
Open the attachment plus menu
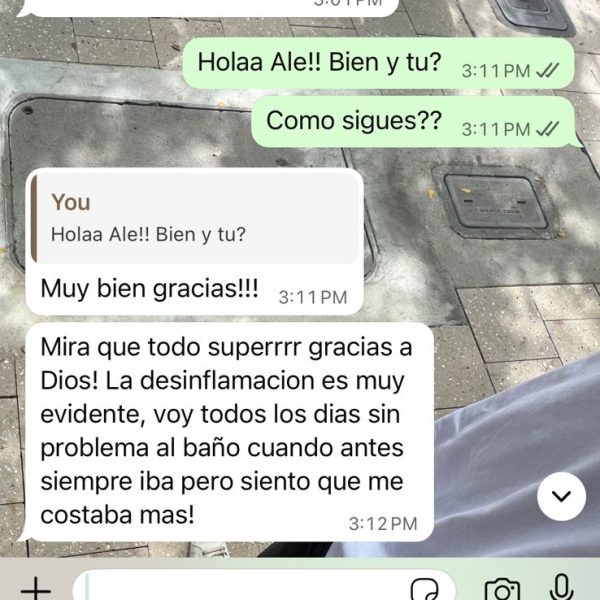35,588
